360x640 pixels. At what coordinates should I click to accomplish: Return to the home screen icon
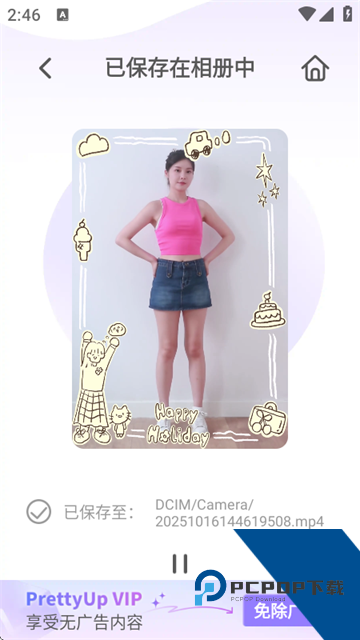tap(315, 68)
